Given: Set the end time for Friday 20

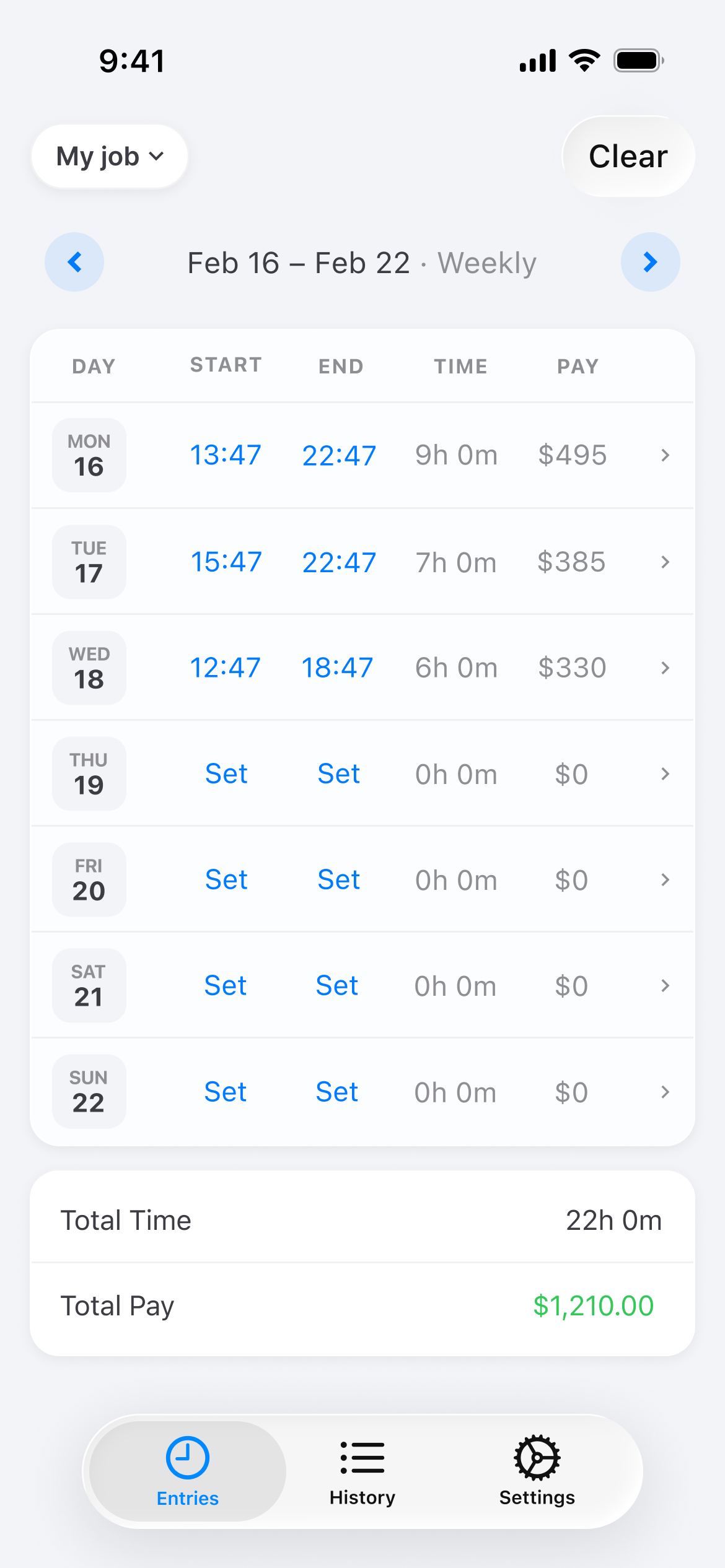Looking at the screenshot, I should click(x=338, y=879).
